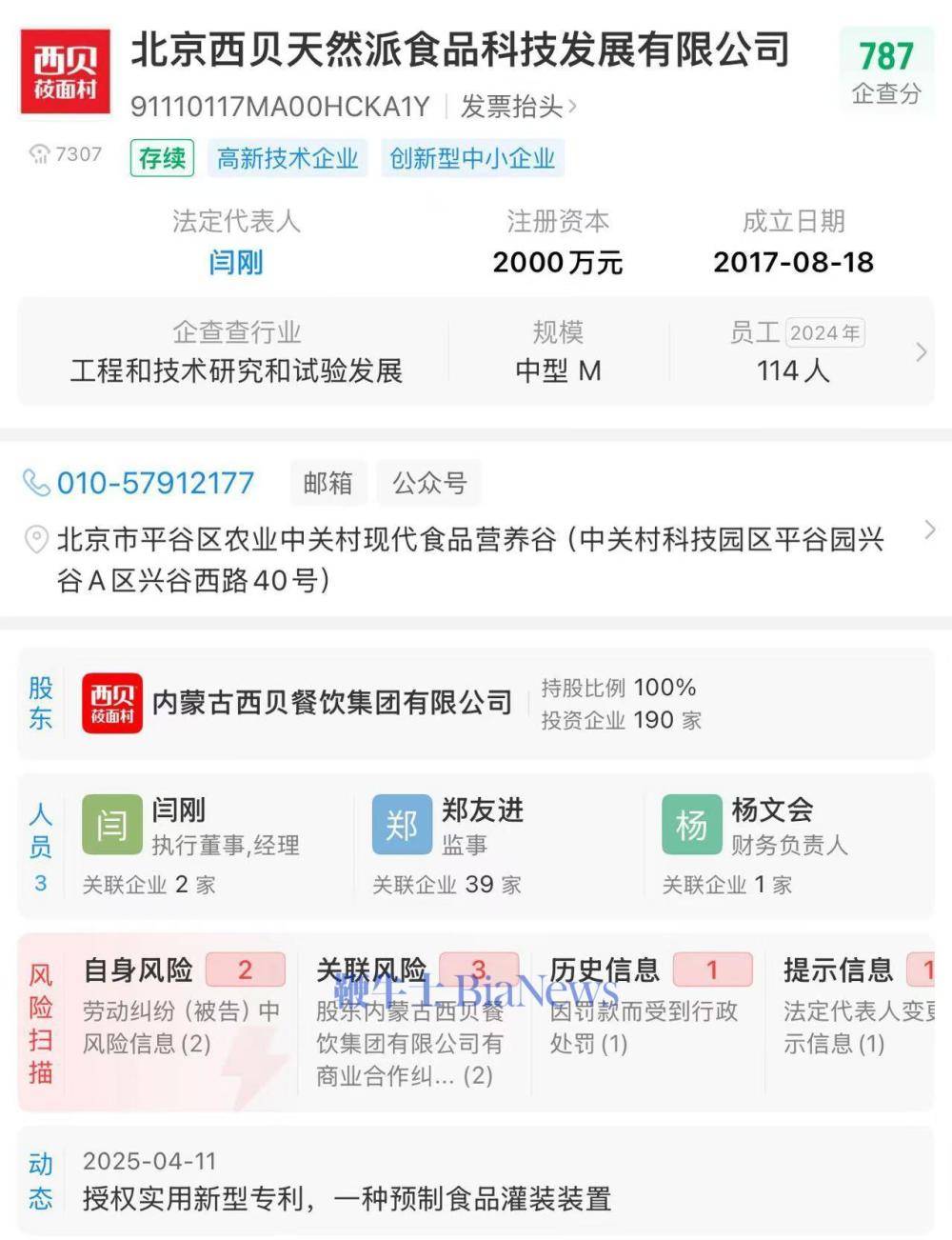View legal representative 闫刚 under 法定代表人

pyautogui.click(x=236, y=262)
